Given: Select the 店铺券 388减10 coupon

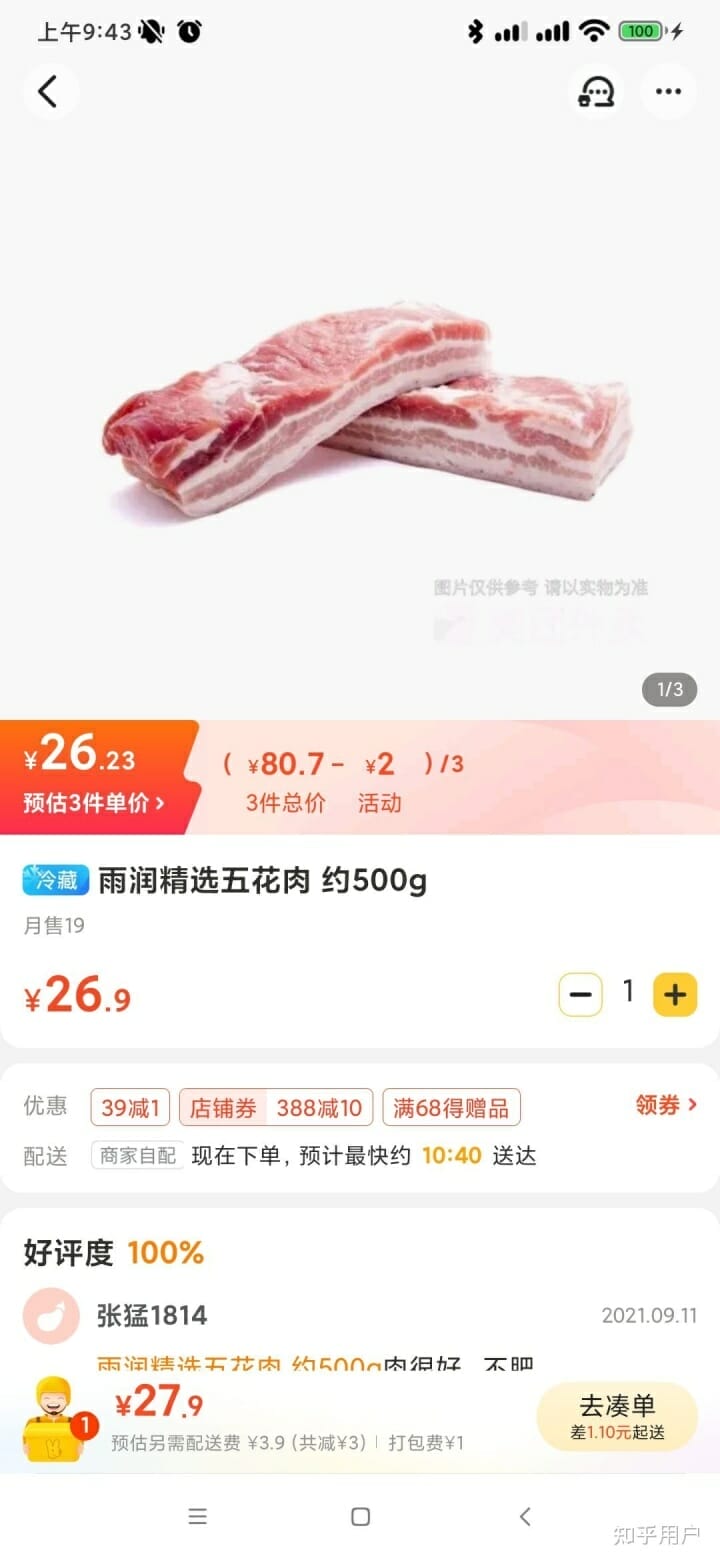Looking at the screenshot, I should point(276,1107).
